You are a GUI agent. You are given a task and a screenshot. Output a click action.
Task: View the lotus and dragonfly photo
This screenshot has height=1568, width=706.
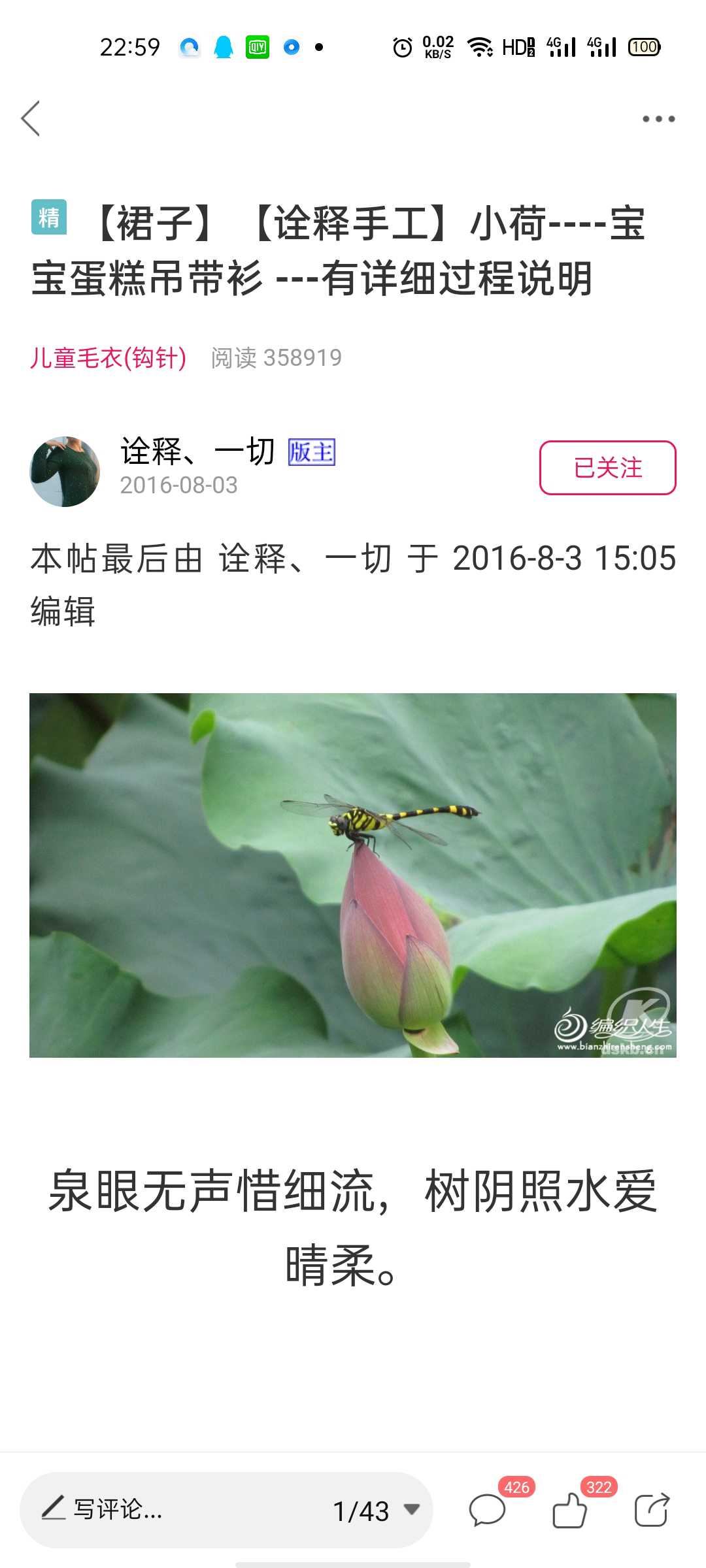pos(353,875)
